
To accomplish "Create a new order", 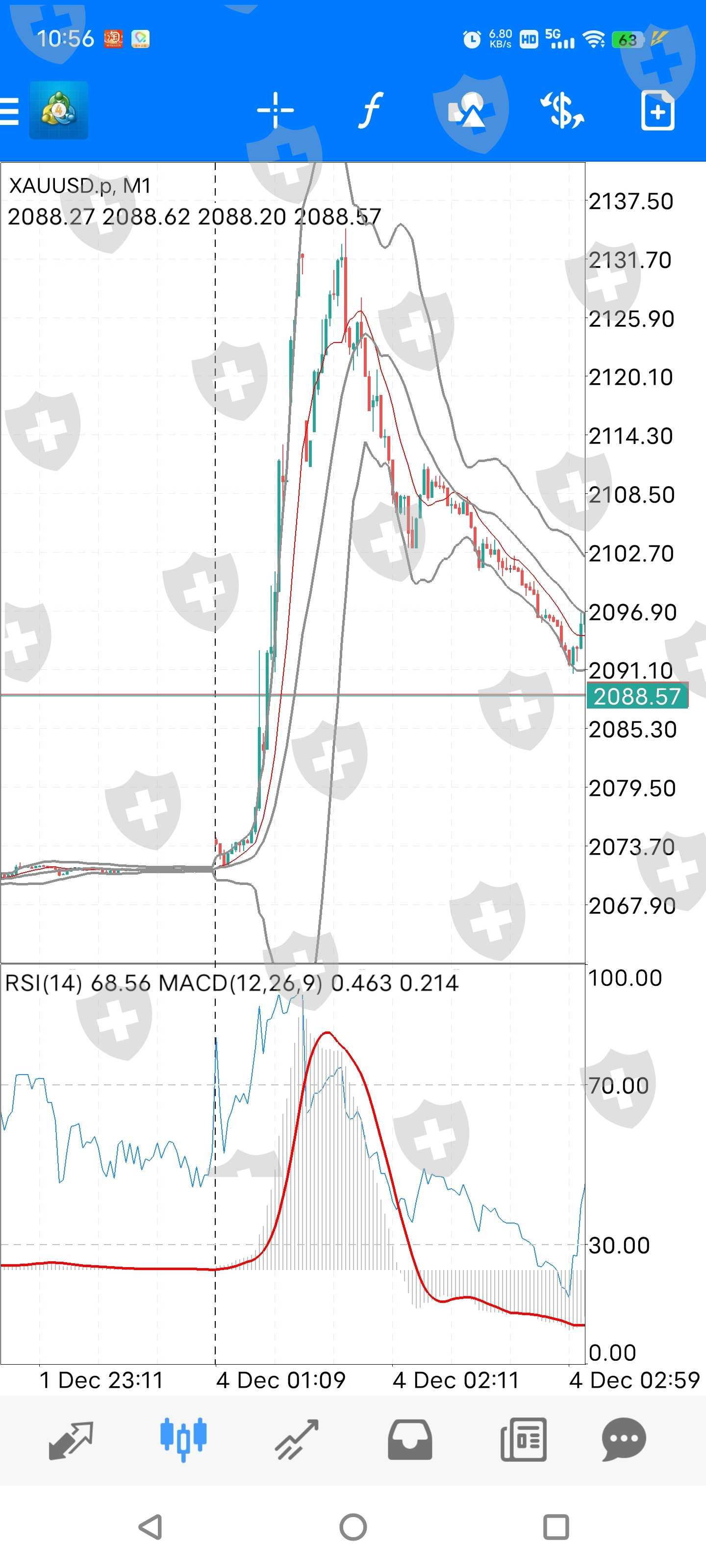I will pos(657,111).
